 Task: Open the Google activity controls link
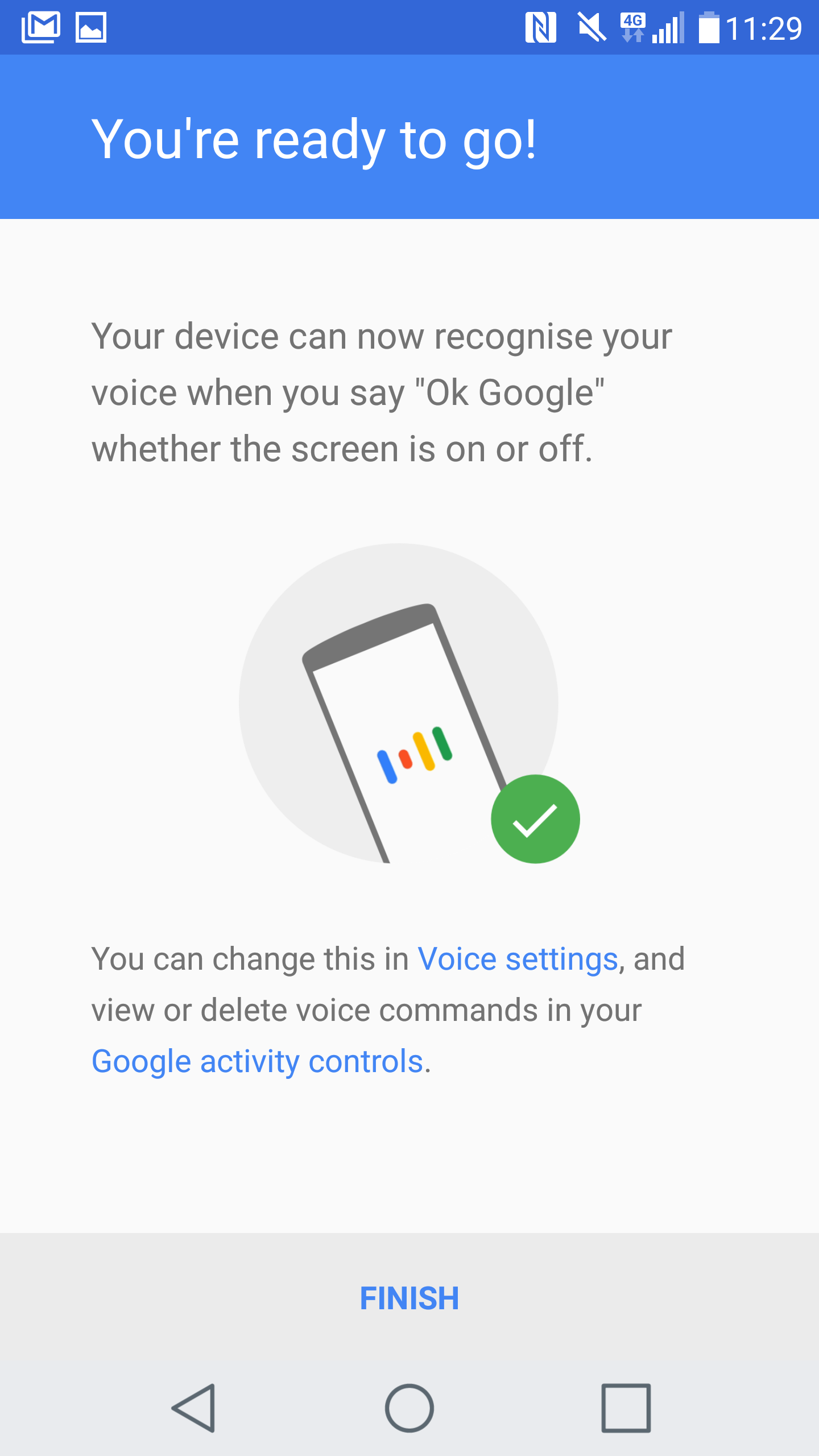pyautogui.click(x=258, y=1062)
